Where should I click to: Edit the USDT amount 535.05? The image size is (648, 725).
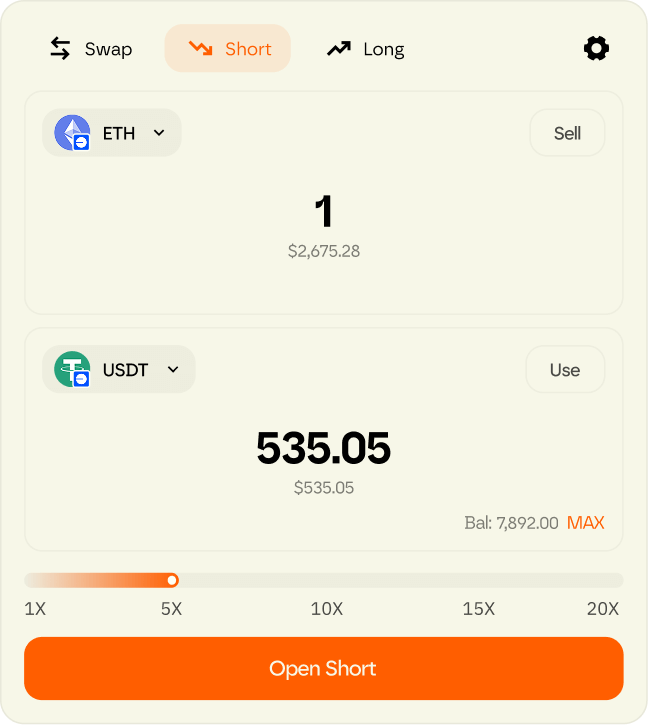323,449
